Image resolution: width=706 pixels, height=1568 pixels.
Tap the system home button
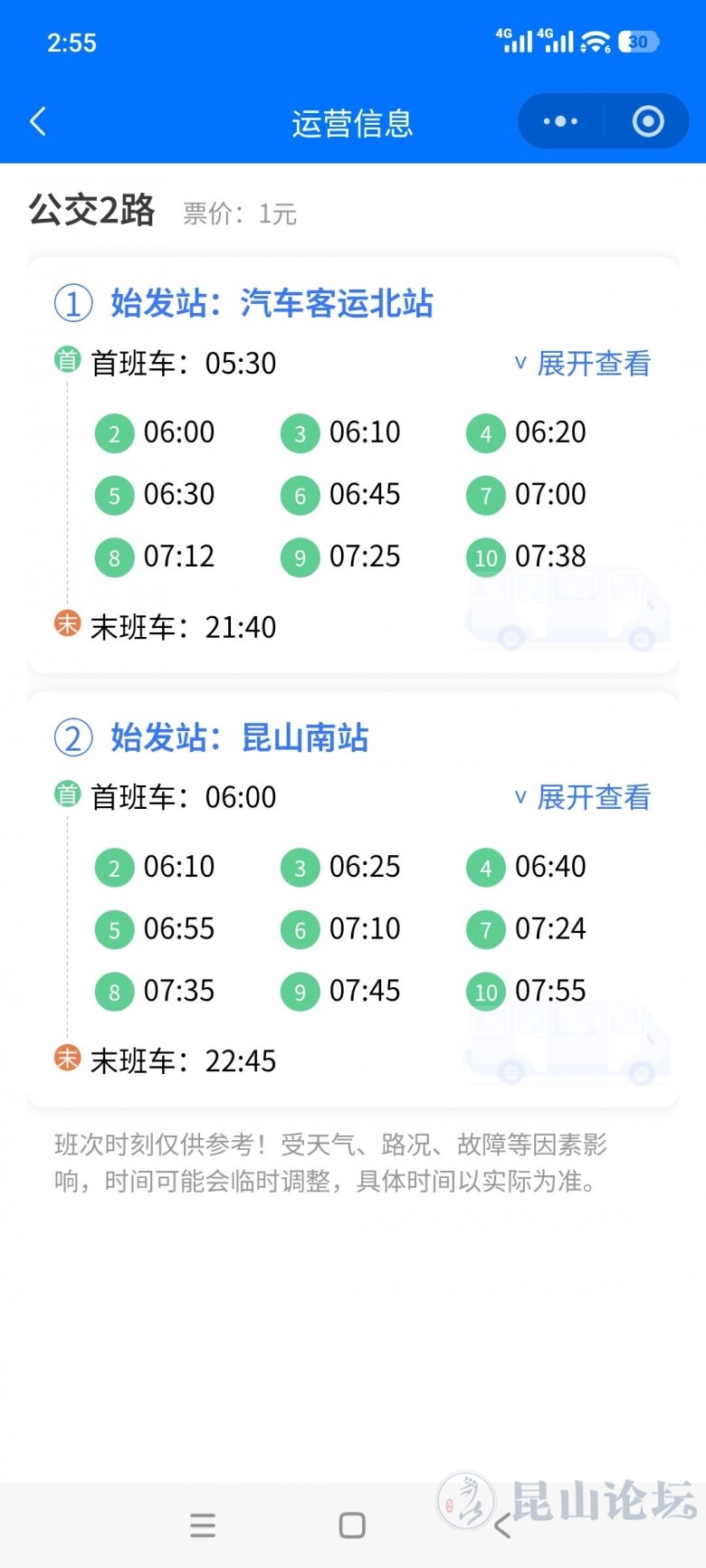[x=352, y=1525]
